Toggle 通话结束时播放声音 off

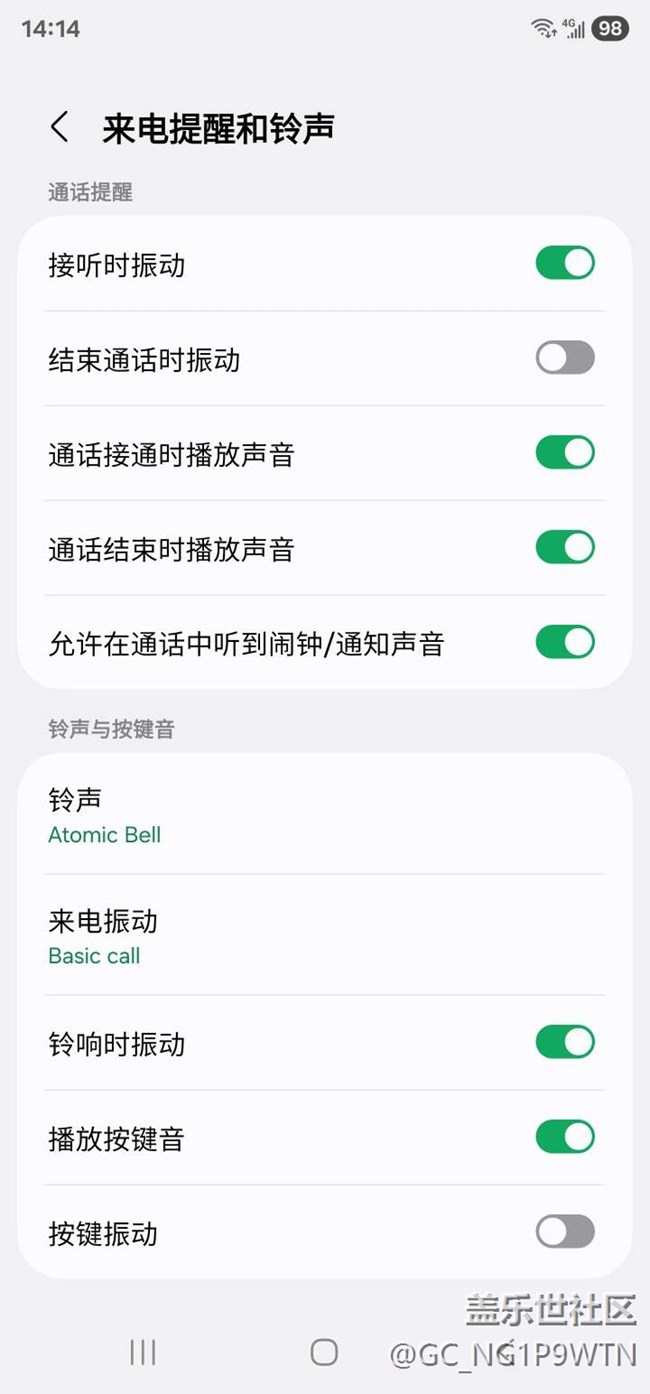[565, 547]
